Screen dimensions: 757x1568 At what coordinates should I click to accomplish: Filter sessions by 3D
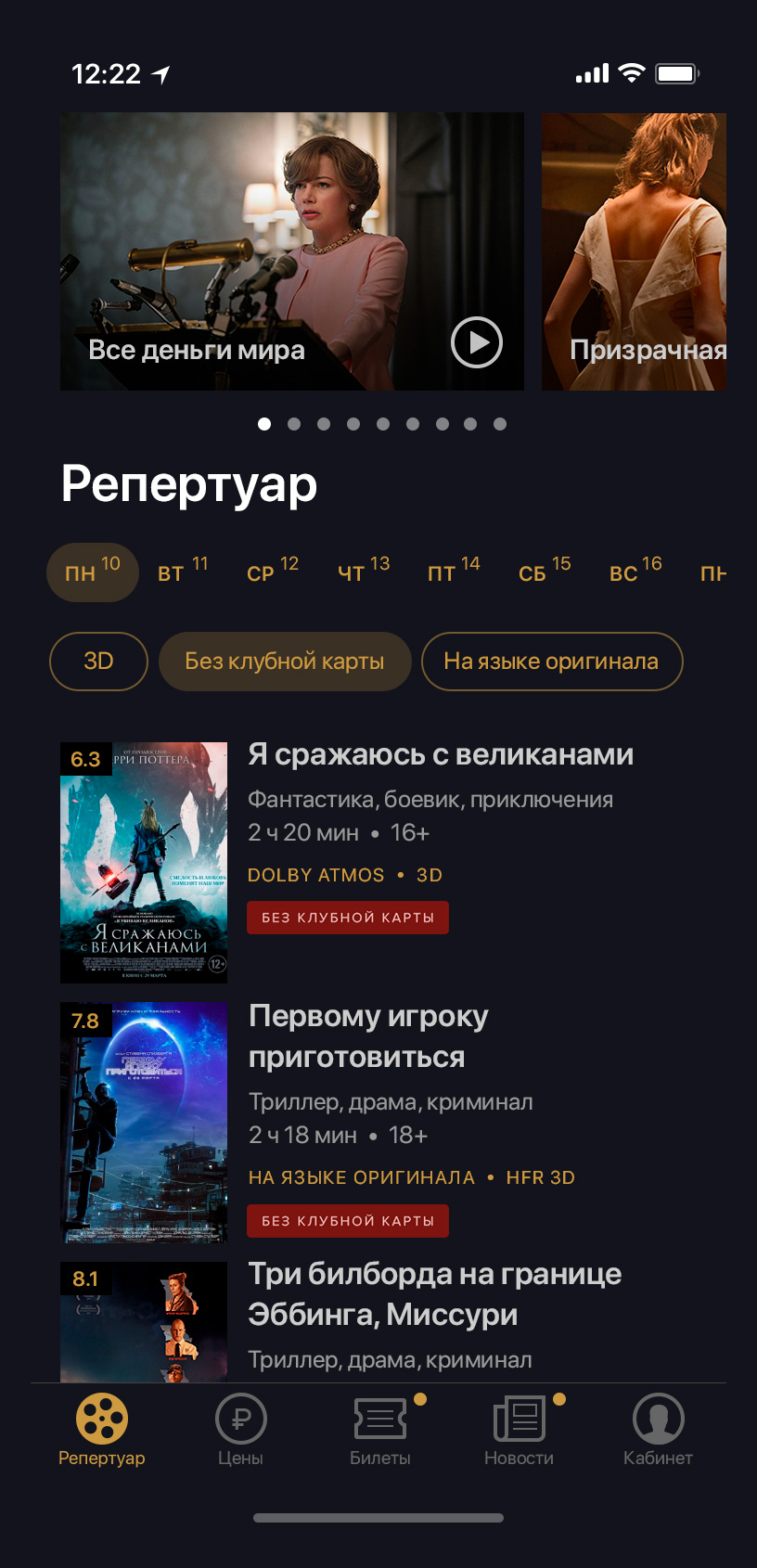click(x=98, y=662)
